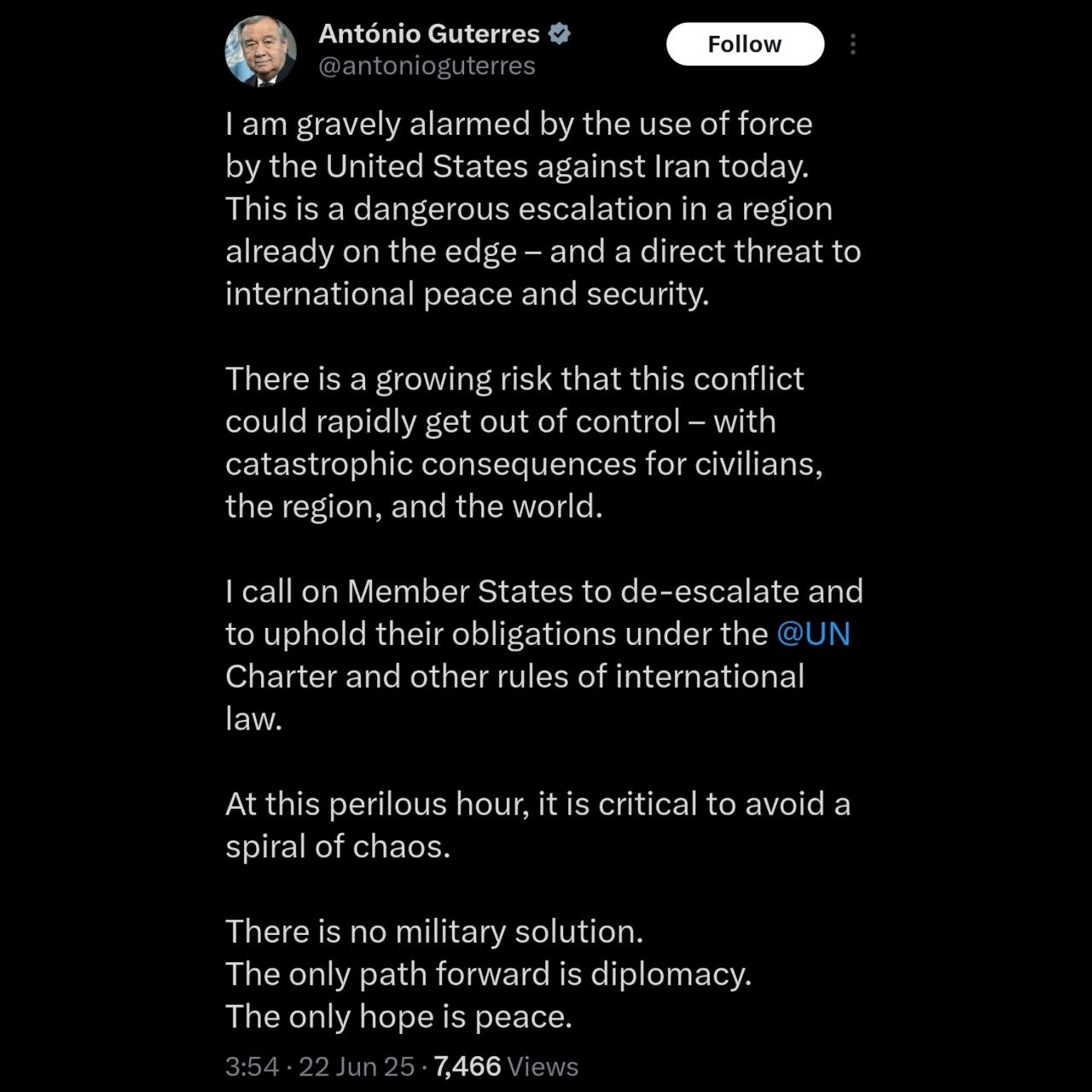Follow António Guterres
1092x1092 pixels.
[x=744, y=44]
